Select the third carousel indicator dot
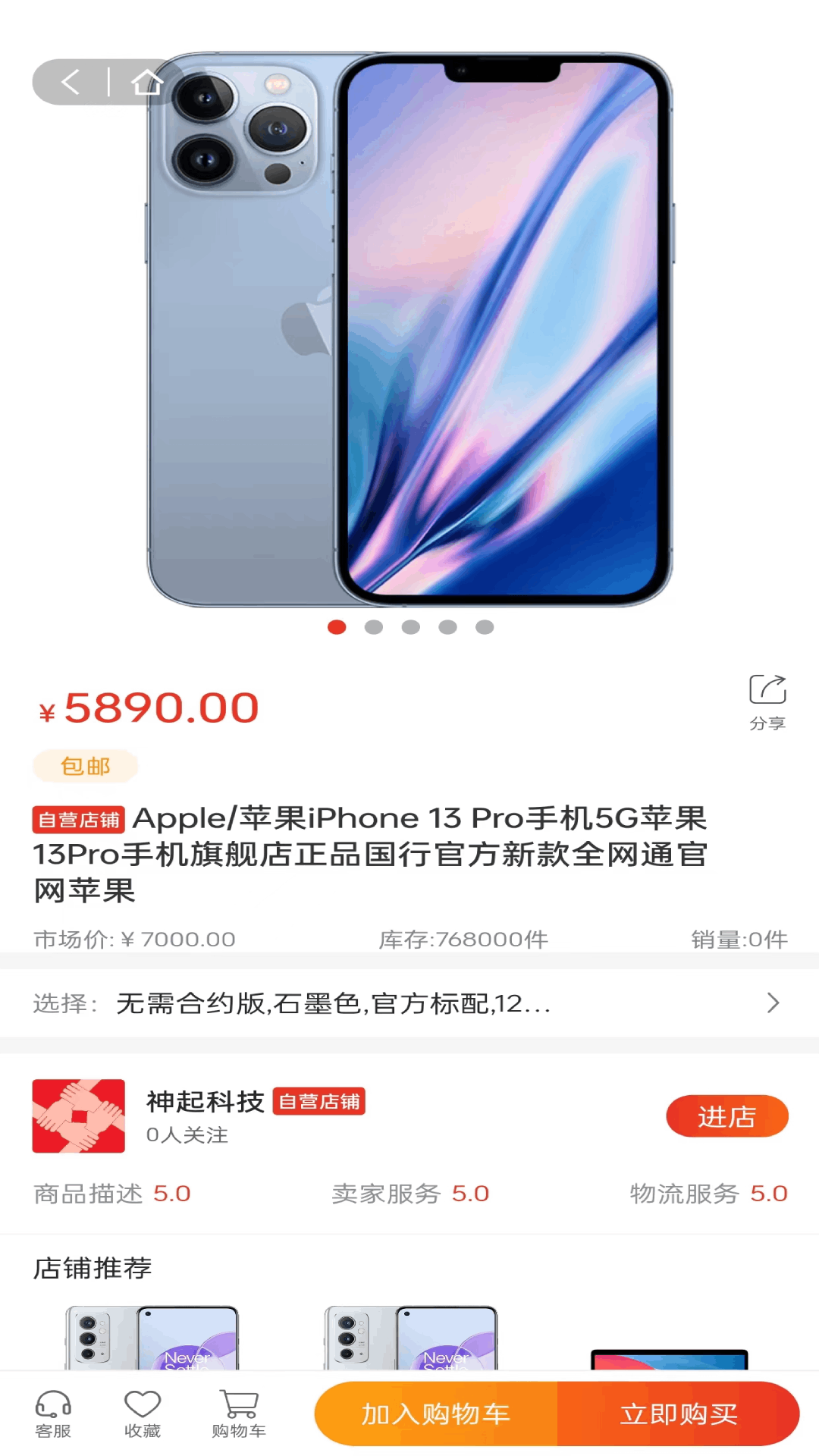This screenshot has height=1456, width=819. coord(409,627)
